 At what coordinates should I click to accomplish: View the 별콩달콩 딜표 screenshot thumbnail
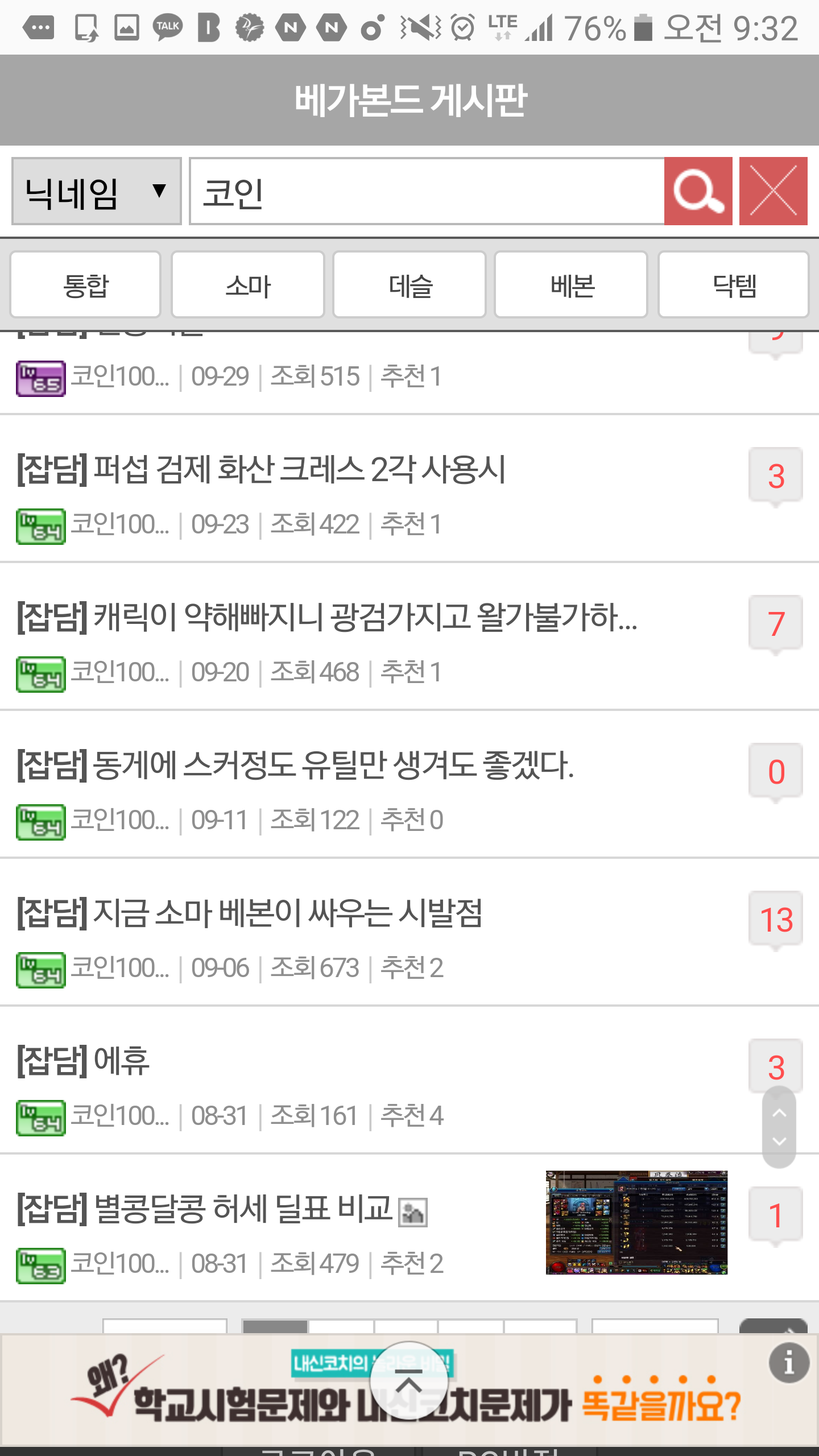pos(636,1223)
